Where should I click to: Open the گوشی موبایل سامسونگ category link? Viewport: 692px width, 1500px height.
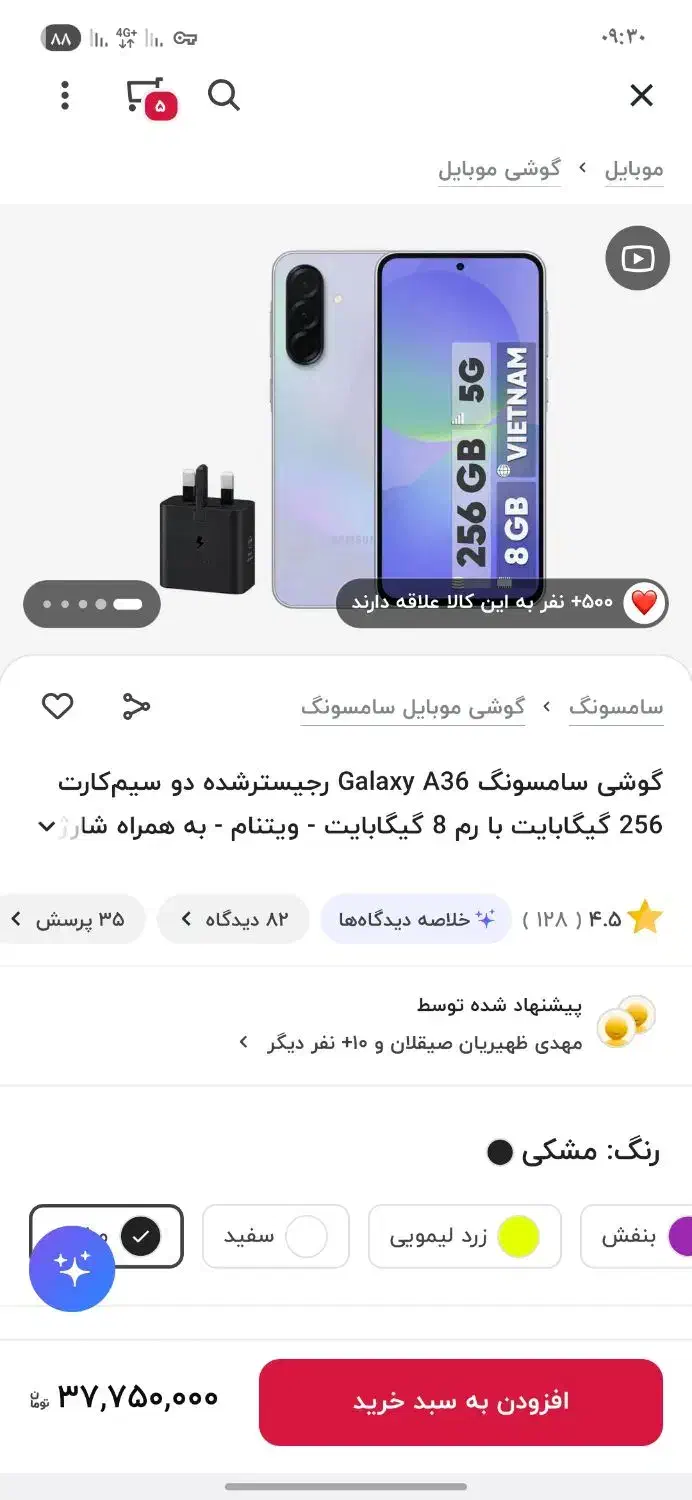413,707
